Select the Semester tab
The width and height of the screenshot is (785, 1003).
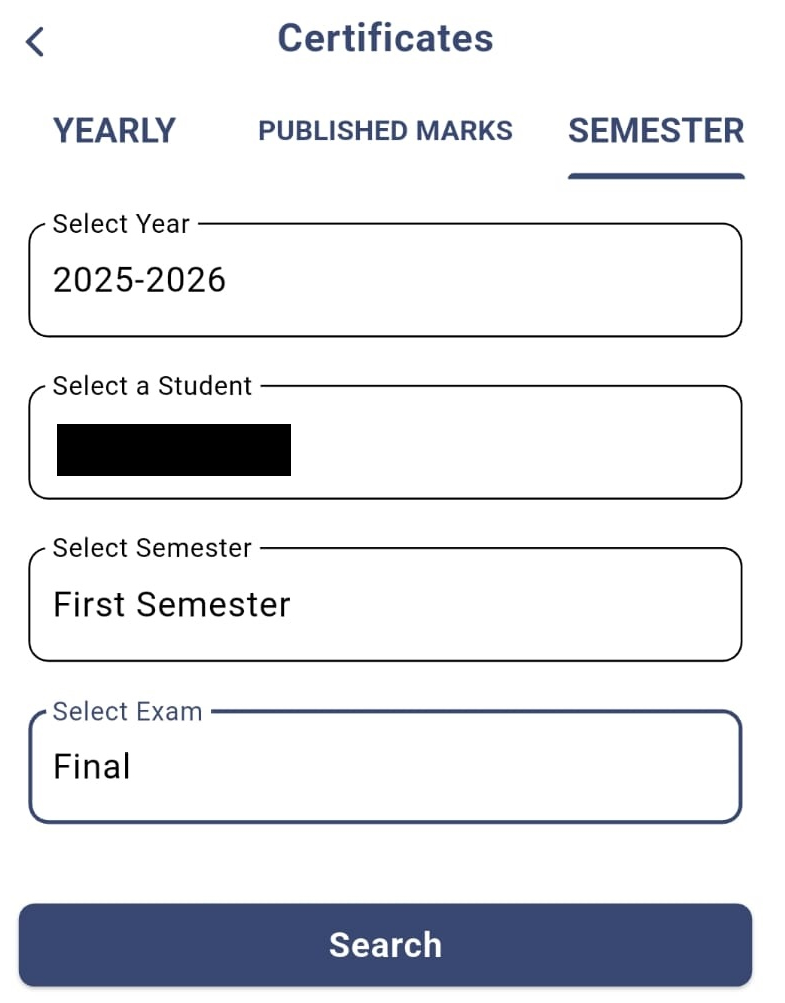click(656, 131)
